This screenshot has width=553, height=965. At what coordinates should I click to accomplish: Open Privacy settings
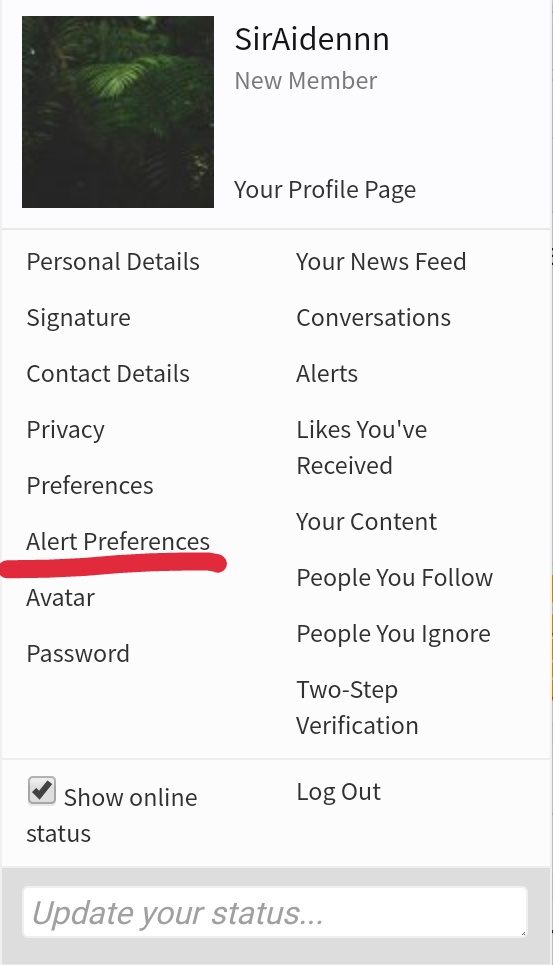[x=66, y=430]
